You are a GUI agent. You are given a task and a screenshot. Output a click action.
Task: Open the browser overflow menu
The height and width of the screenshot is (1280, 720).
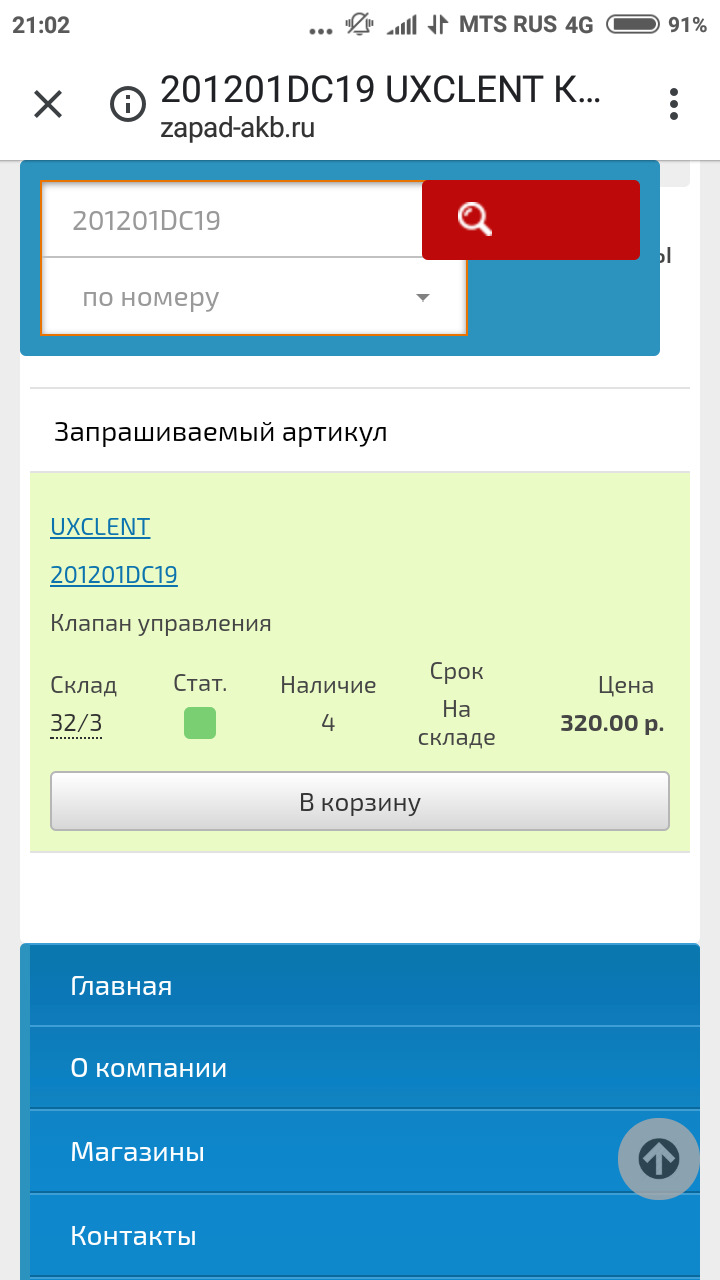[x=674, y=104]
